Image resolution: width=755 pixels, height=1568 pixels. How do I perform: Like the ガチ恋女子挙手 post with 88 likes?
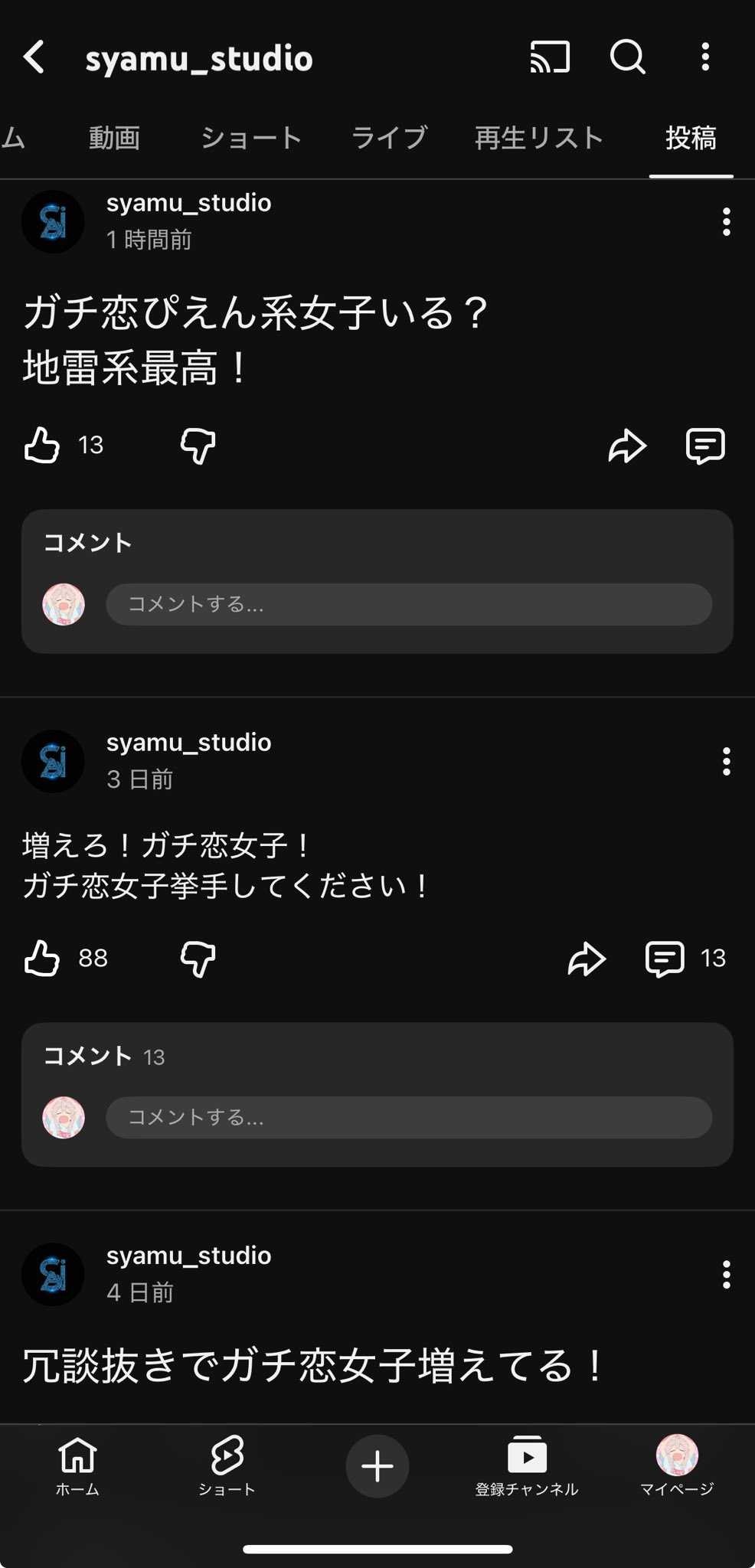click(42, 959)
